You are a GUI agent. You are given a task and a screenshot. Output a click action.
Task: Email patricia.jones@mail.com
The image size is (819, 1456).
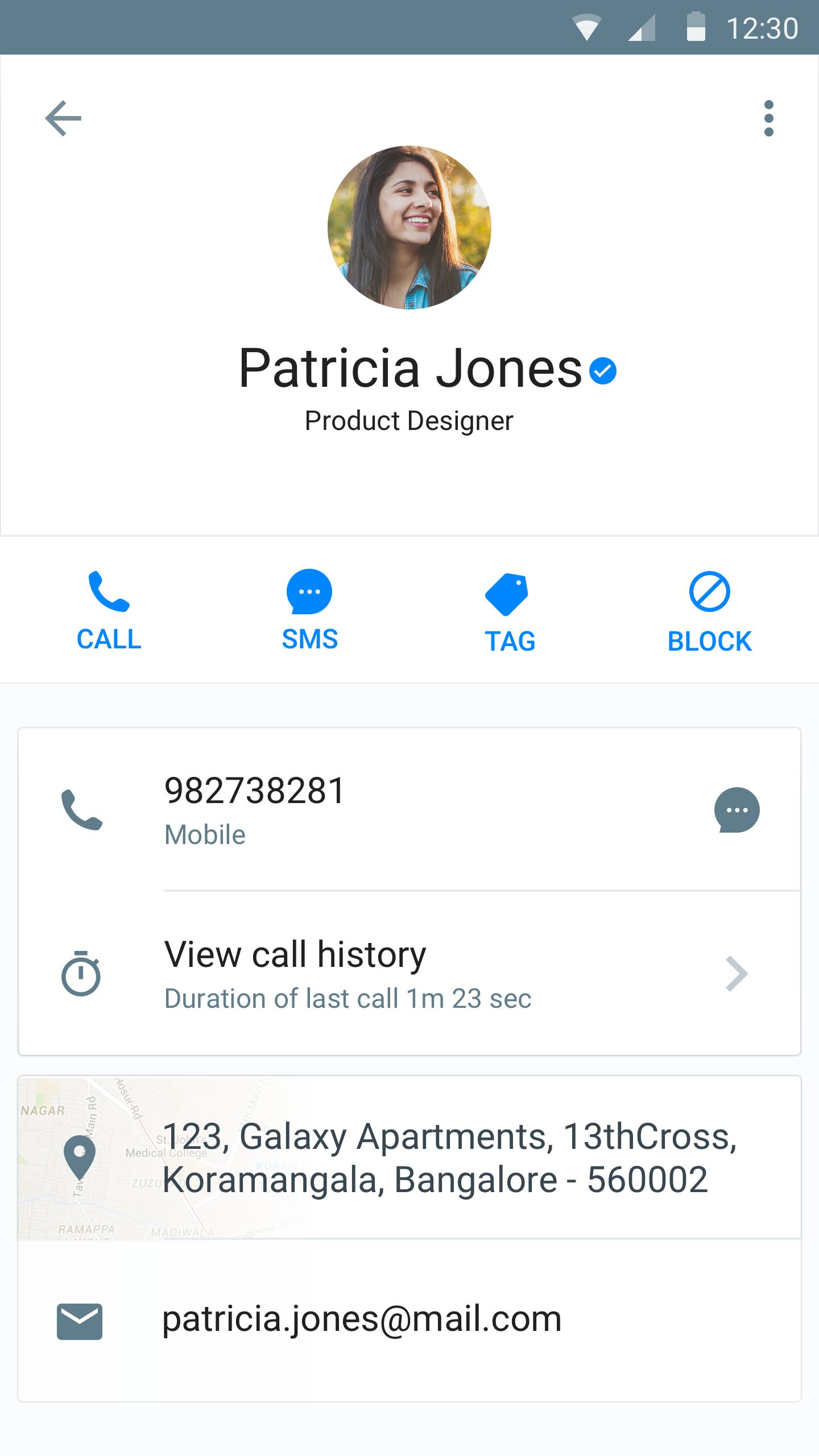click(362, 1319)
